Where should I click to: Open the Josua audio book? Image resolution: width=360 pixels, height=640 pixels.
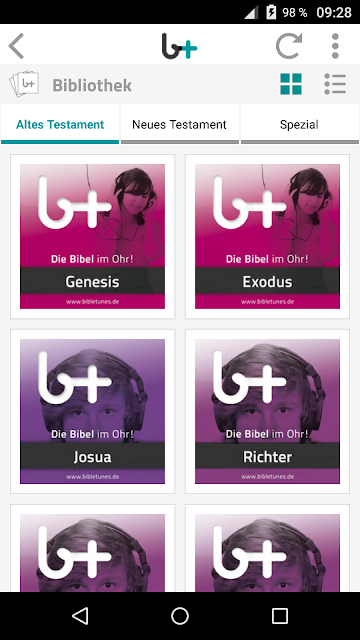(93, 411)
